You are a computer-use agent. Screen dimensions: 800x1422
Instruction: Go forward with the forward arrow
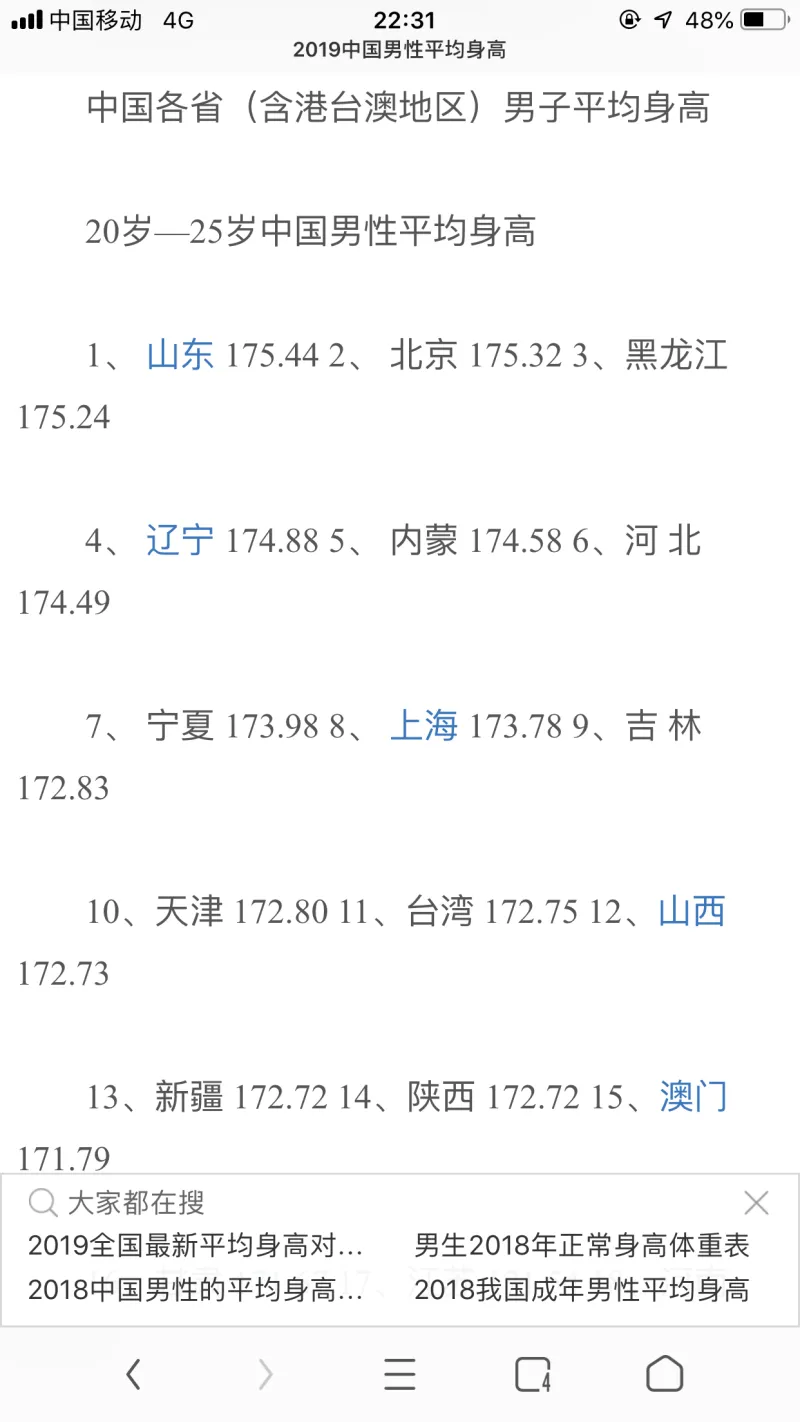pos(266,1375)
